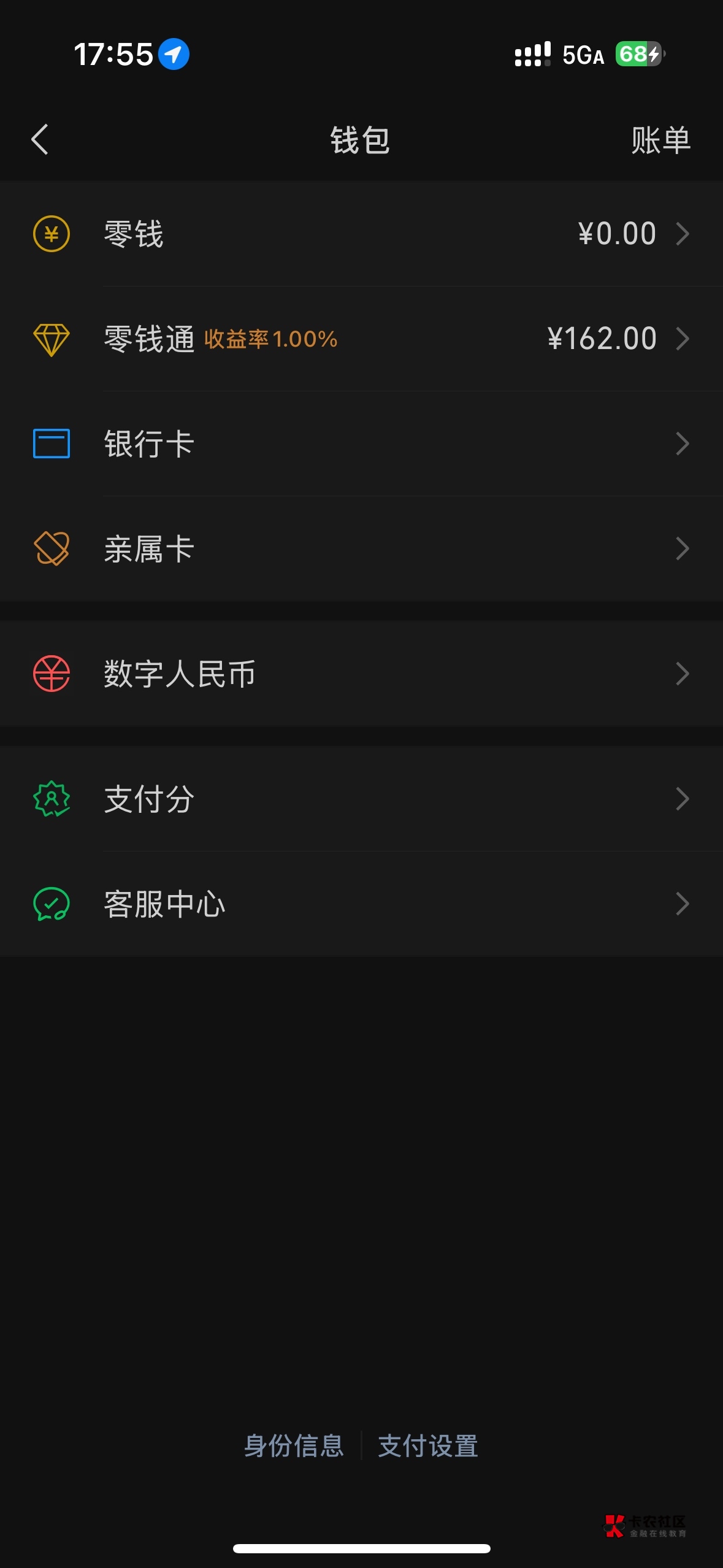Go back from the 钱包 page
This screenshot has height=1568, width=723.
(40, 140)
